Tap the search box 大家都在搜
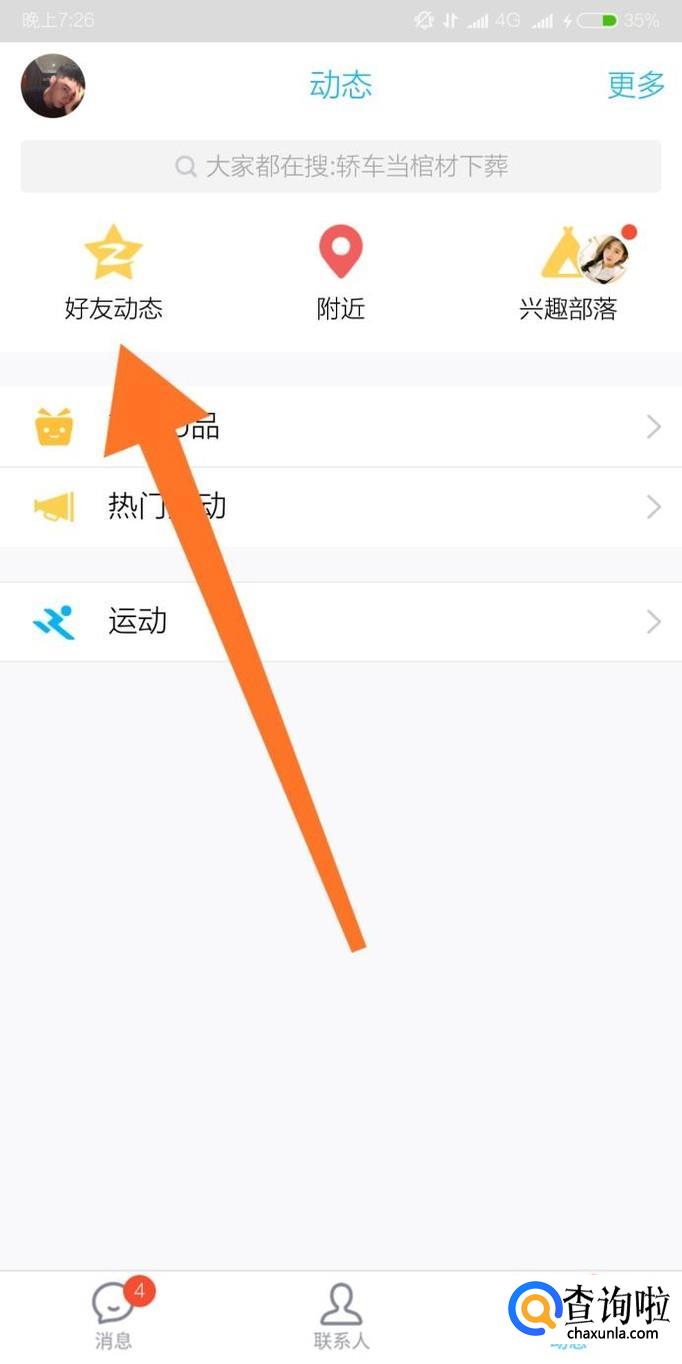This screenshot has width=682, height=1364. (x=340, y=166)
